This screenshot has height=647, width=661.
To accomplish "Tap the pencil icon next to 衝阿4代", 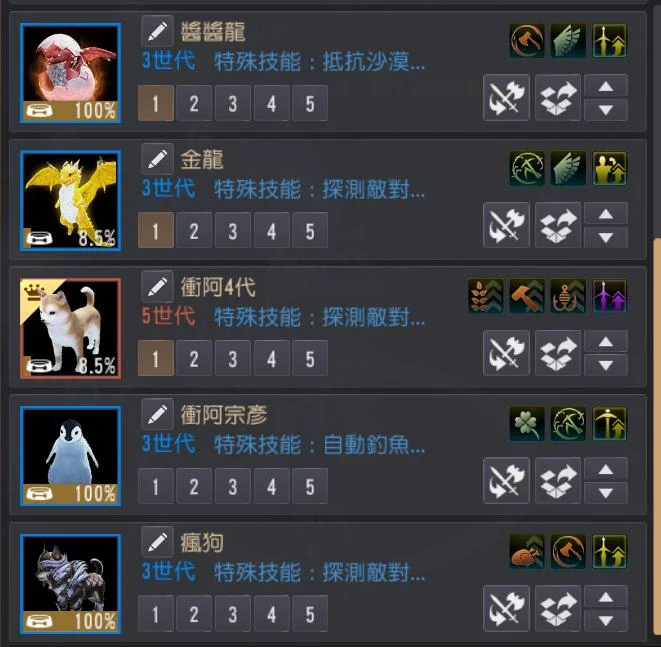I will click(157, 287).
